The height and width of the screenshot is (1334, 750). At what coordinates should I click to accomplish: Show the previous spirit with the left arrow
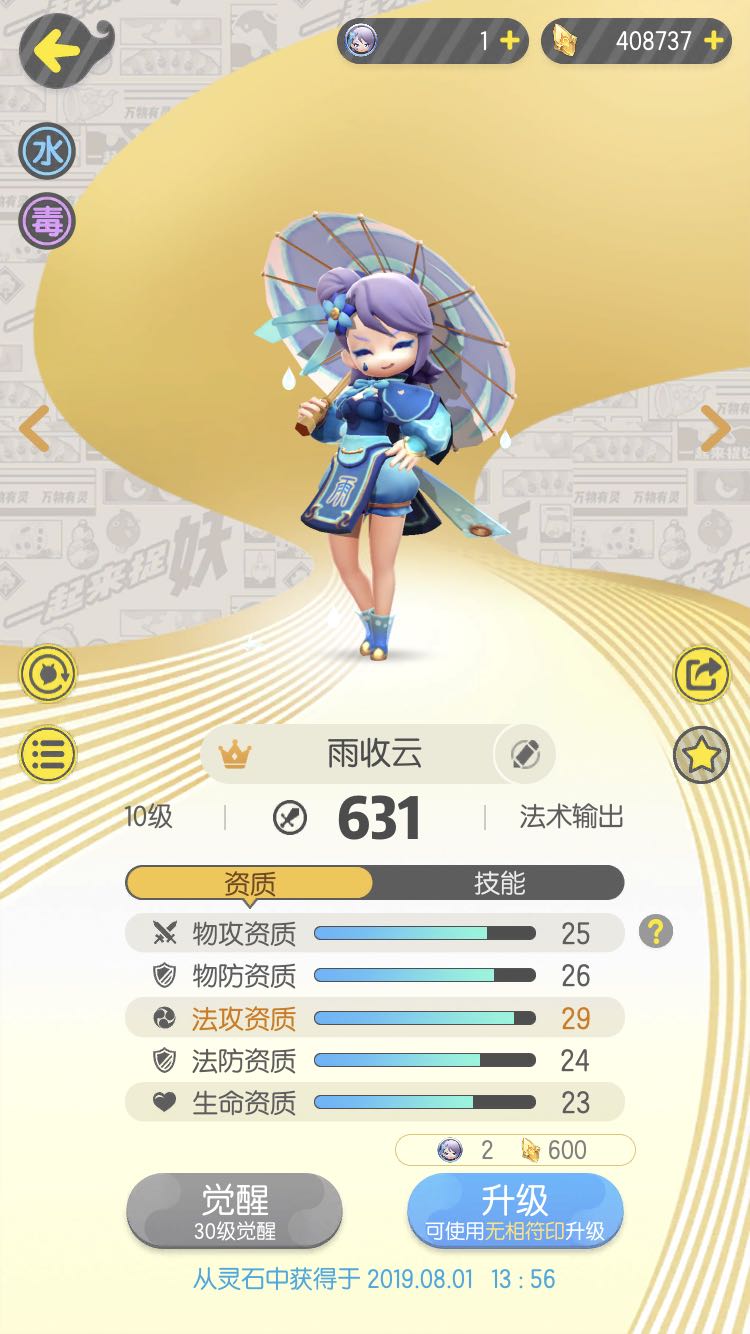click(35, 429)
